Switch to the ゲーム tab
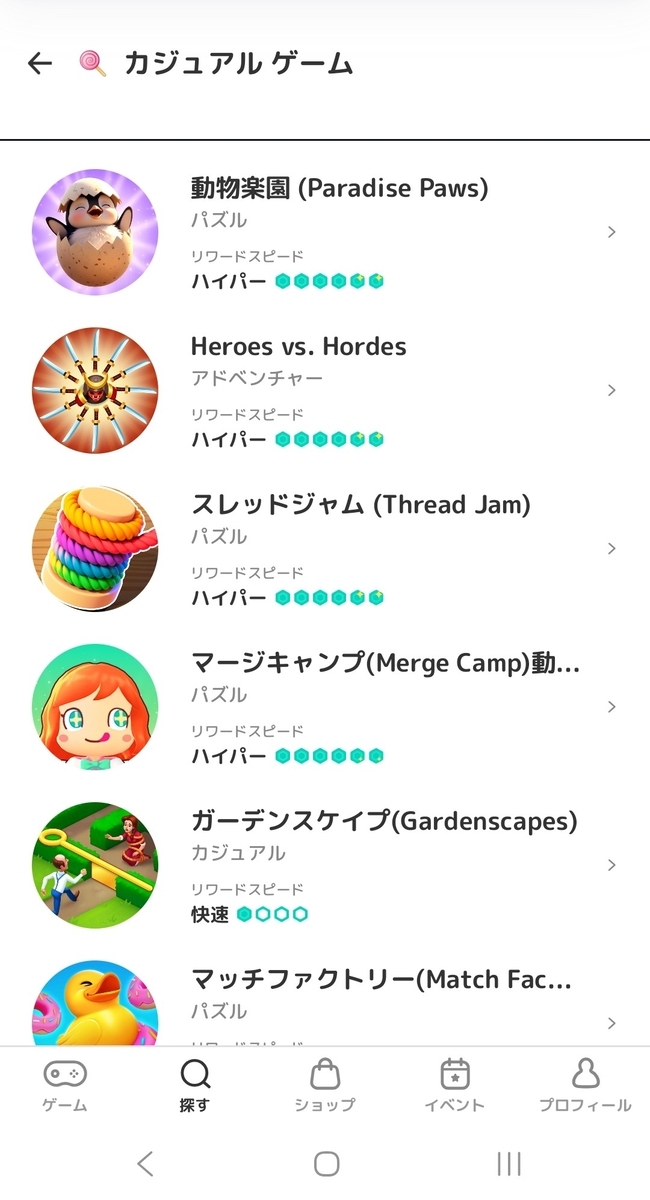 pos(65,1085)
